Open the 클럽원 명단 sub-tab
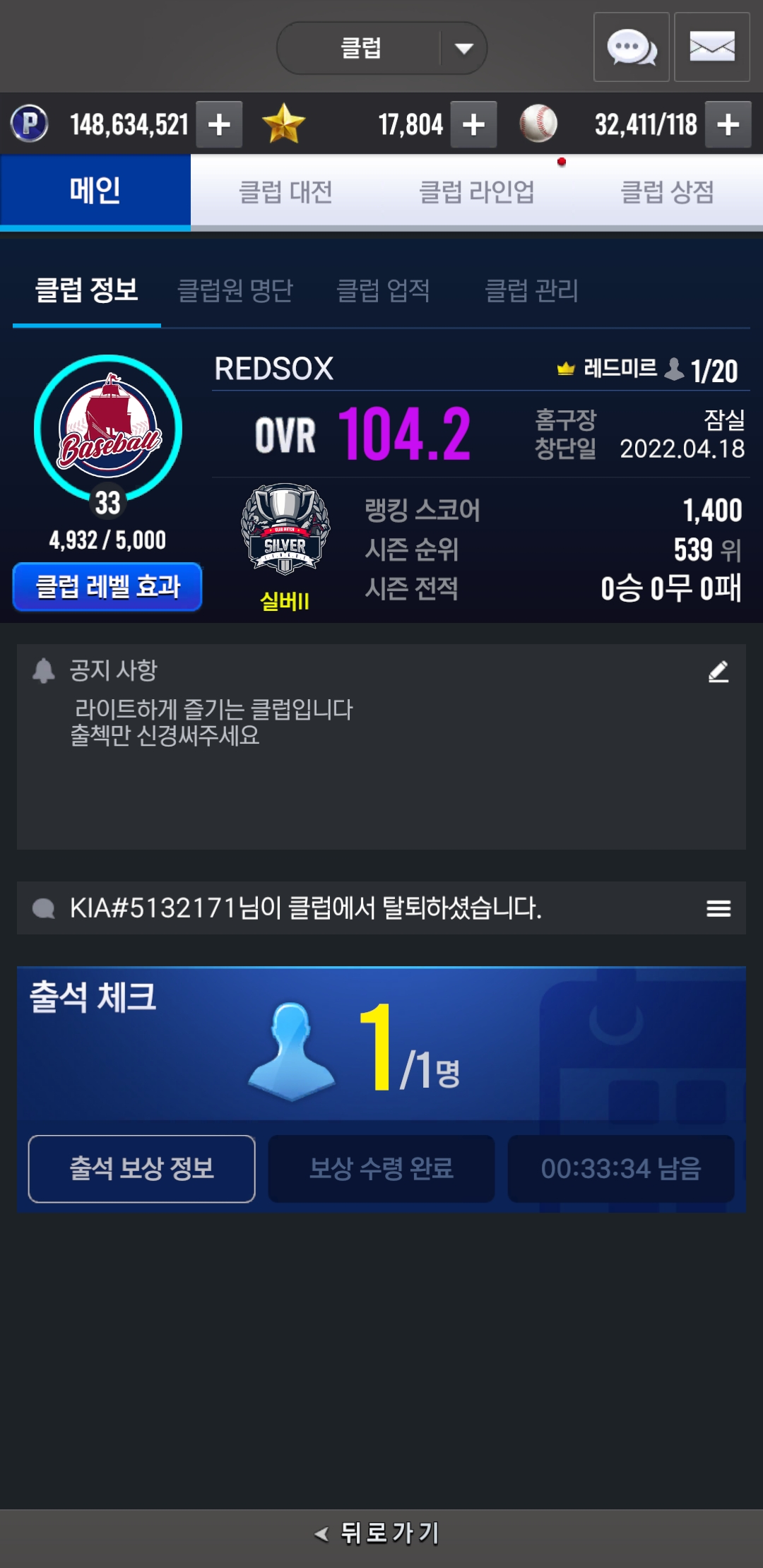The height and width of the screenshot is (1568, 763). click(x=235, y=290)
